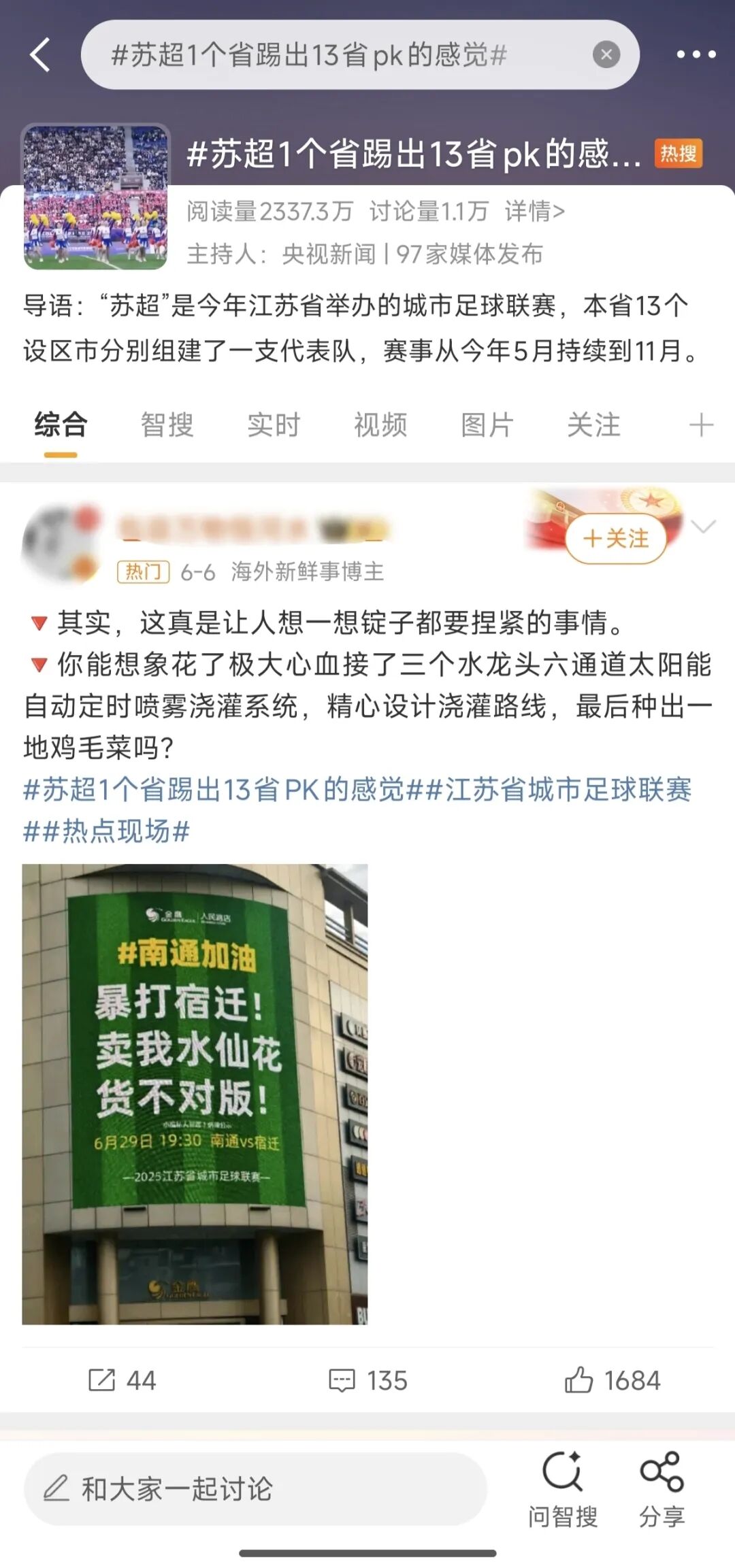
Task: Open the 135 comments on the post
Action: click(367, 1380)
